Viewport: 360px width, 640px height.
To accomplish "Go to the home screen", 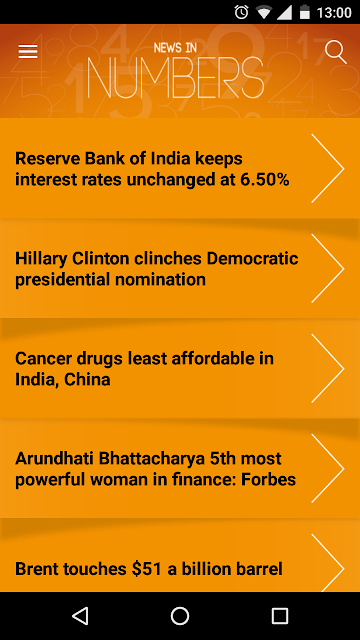I will click(180, 616).
